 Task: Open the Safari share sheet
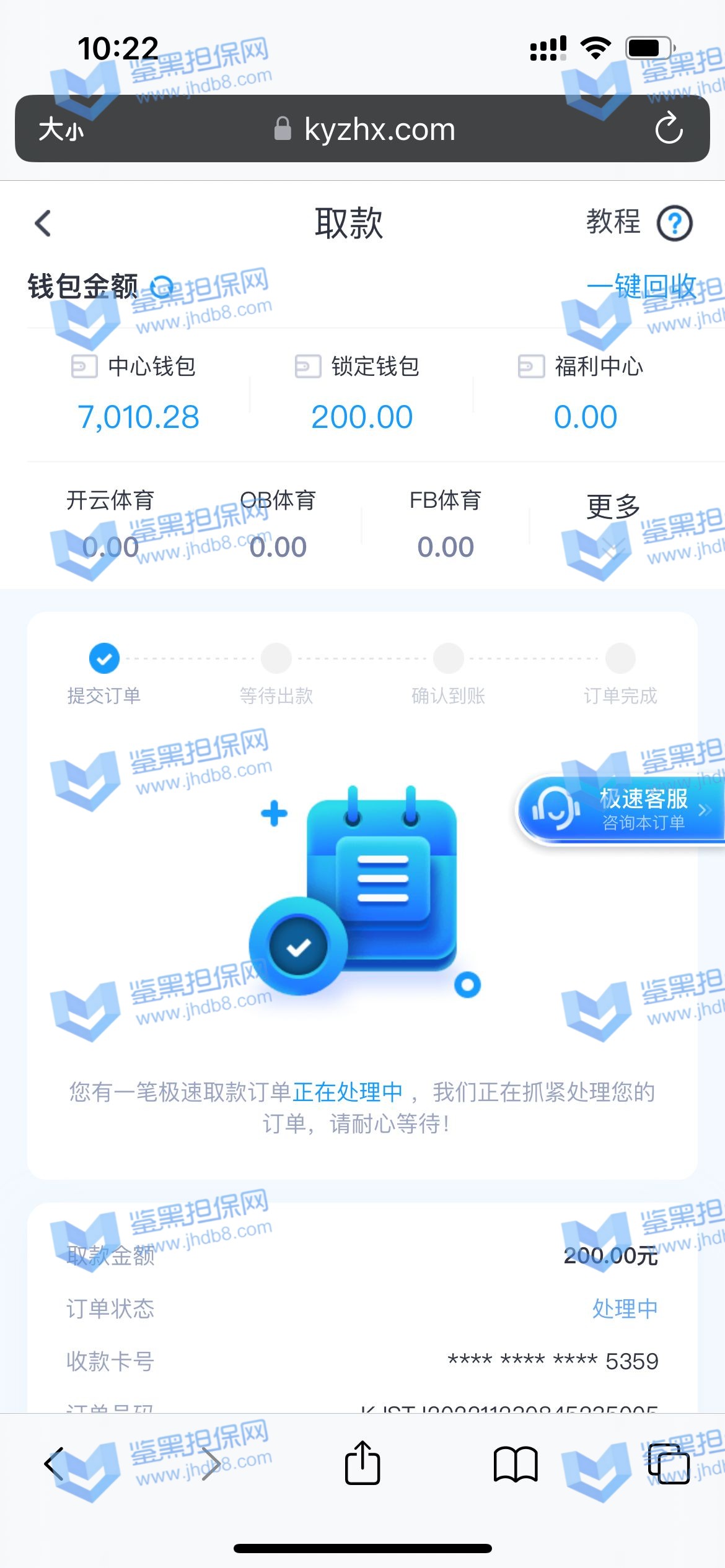362,1463
